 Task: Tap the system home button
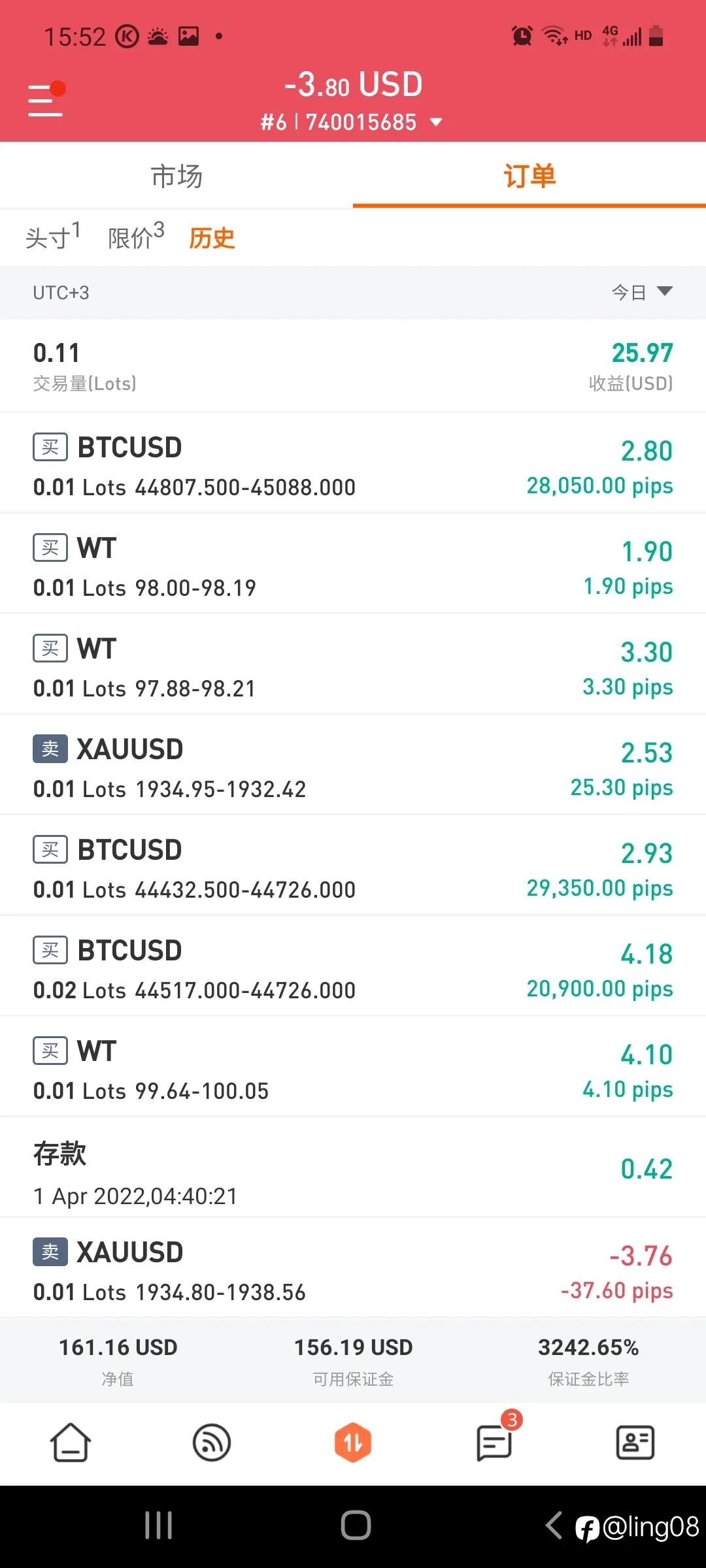(x=356, y=1526)
